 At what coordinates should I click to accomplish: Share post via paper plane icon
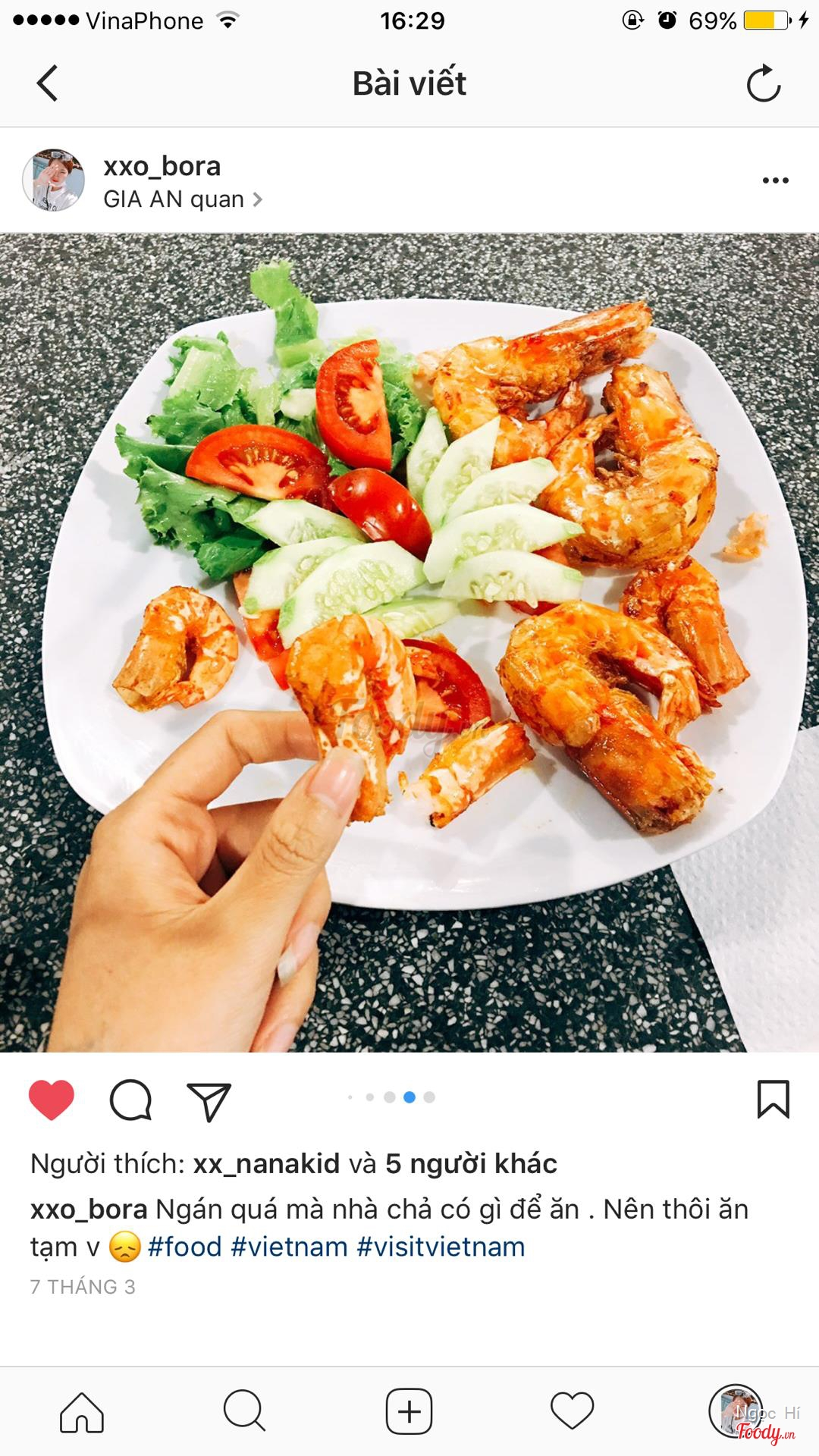(209, 1101)
